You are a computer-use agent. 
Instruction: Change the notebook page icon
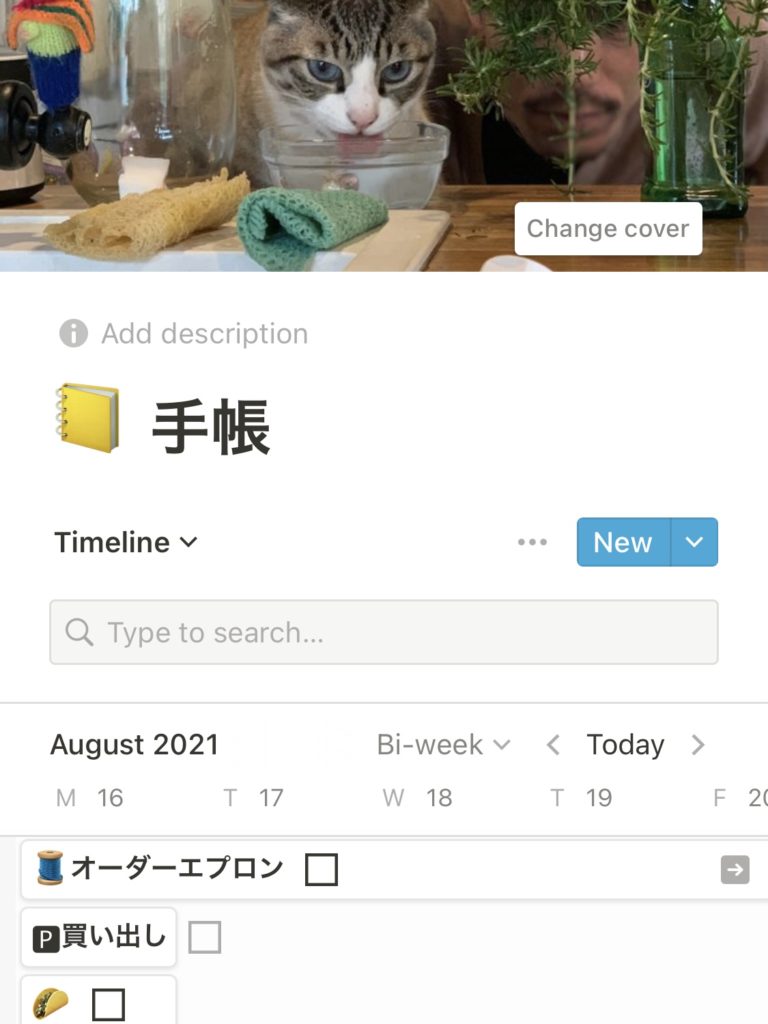[x=87, y=418]
